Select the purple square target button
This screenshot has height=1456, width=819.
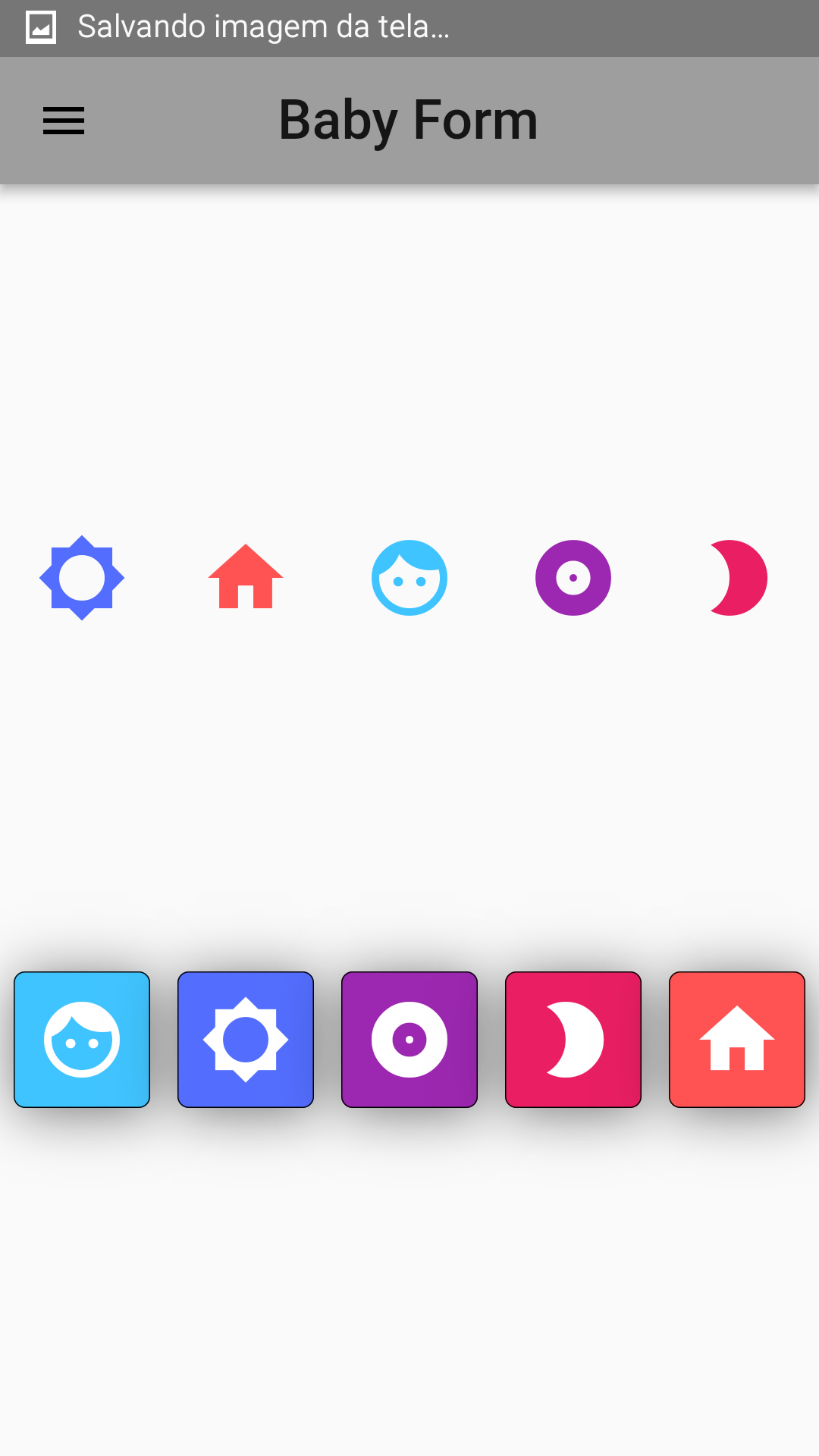coord(409,1040)
